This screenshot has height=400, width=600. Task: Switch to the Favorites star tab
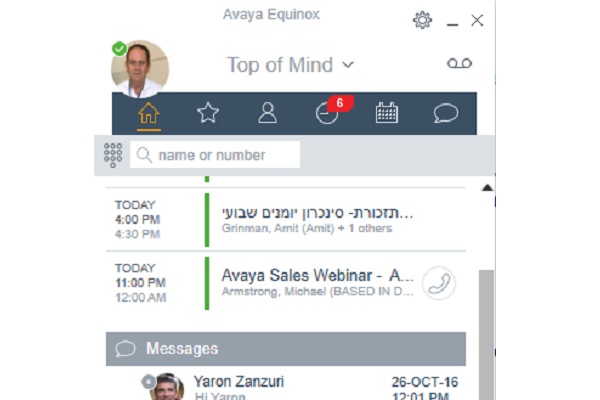click(x=208, y=113)
